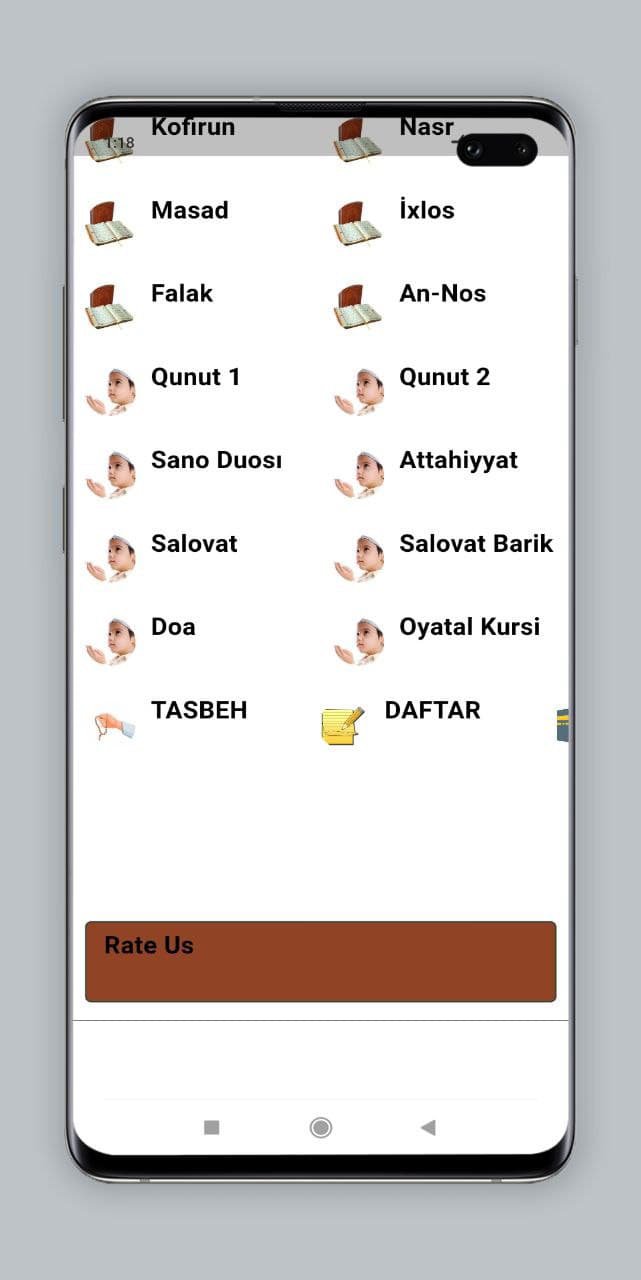641x1280 pixels.
Task: Tap the Rate Us button
Action: tap(320, 961)
